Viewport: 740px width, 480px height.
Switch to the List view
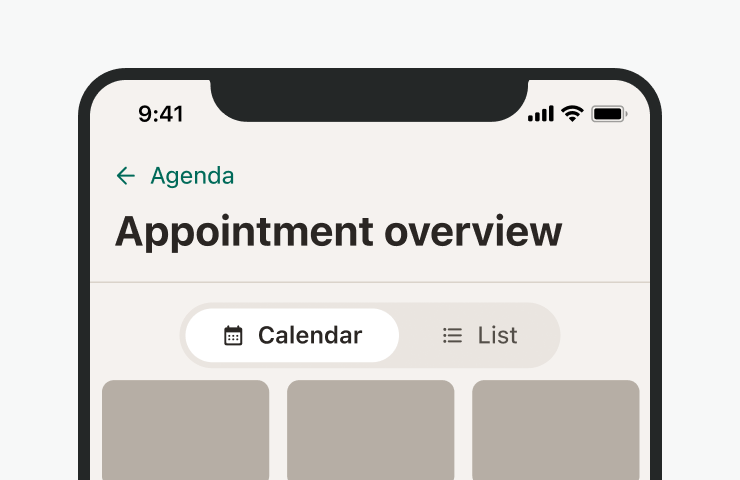point(480,336)
